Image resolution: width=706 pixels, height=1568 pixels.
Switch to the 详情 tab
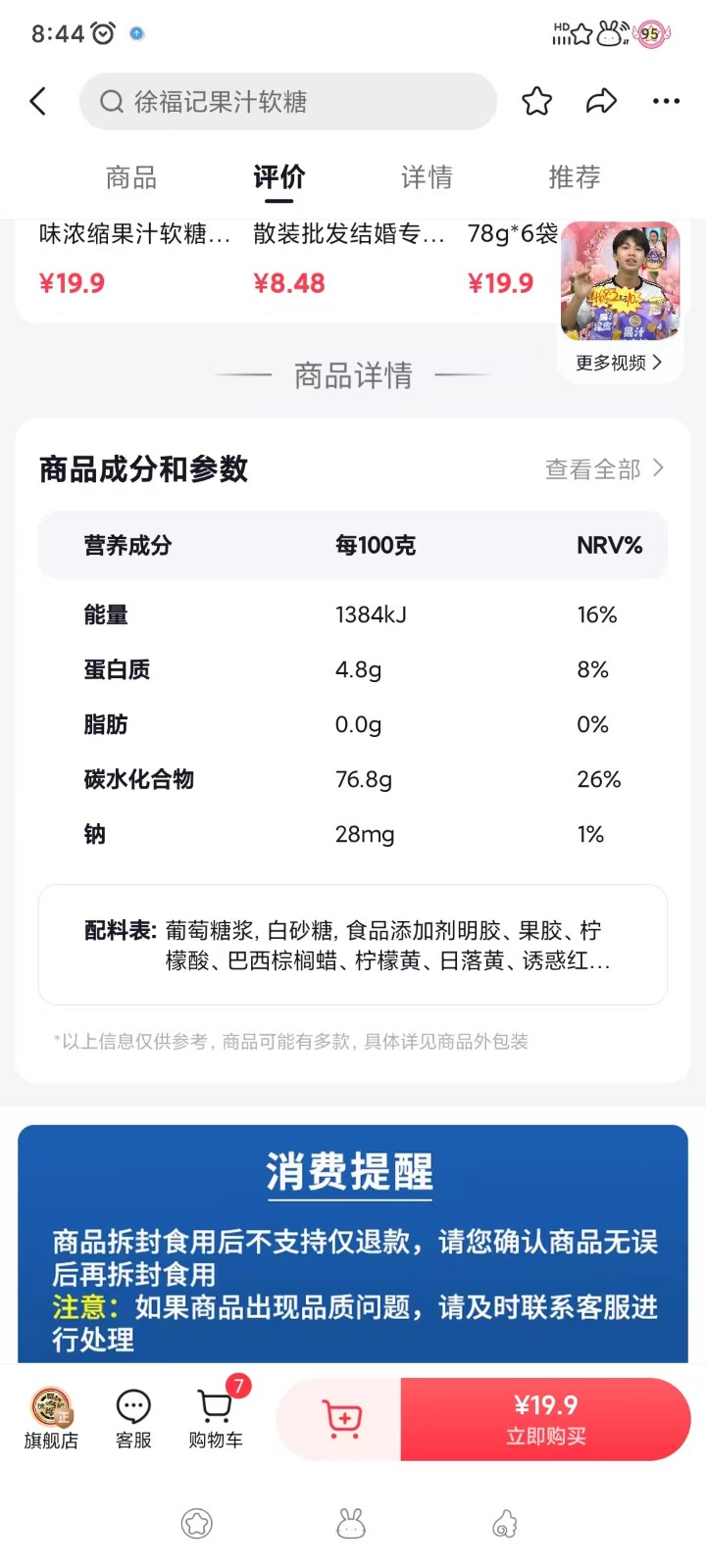(427, 177)
